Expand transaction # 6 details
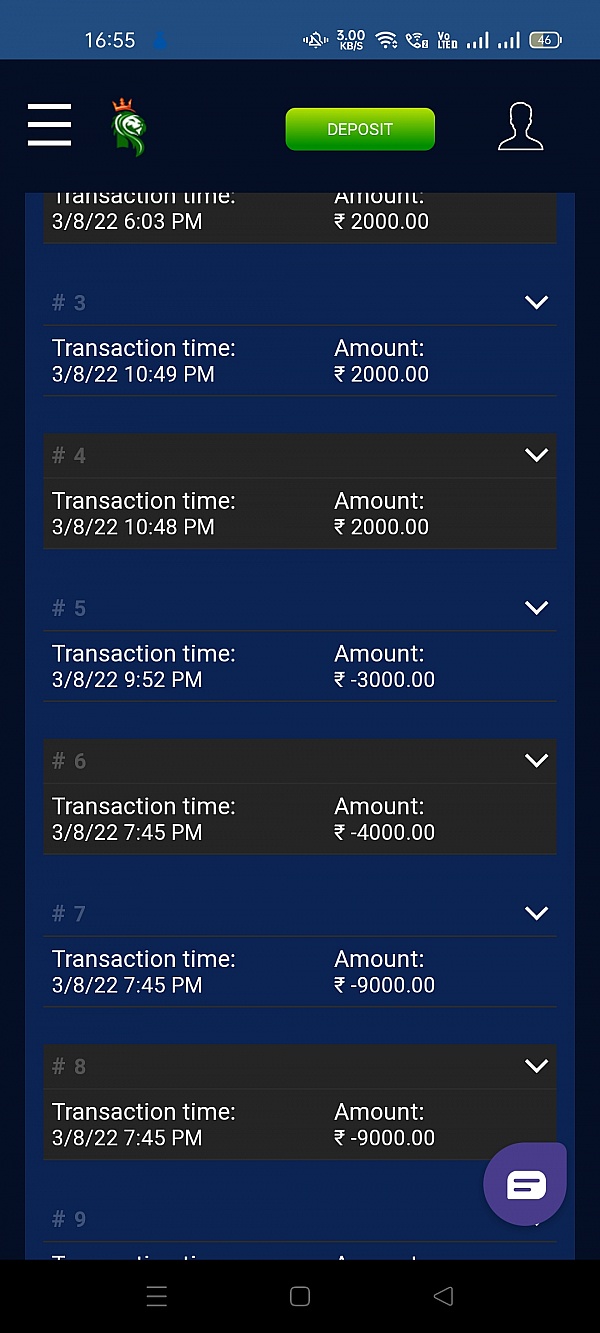Viewport: 600px width, 1333px height. 537,760
